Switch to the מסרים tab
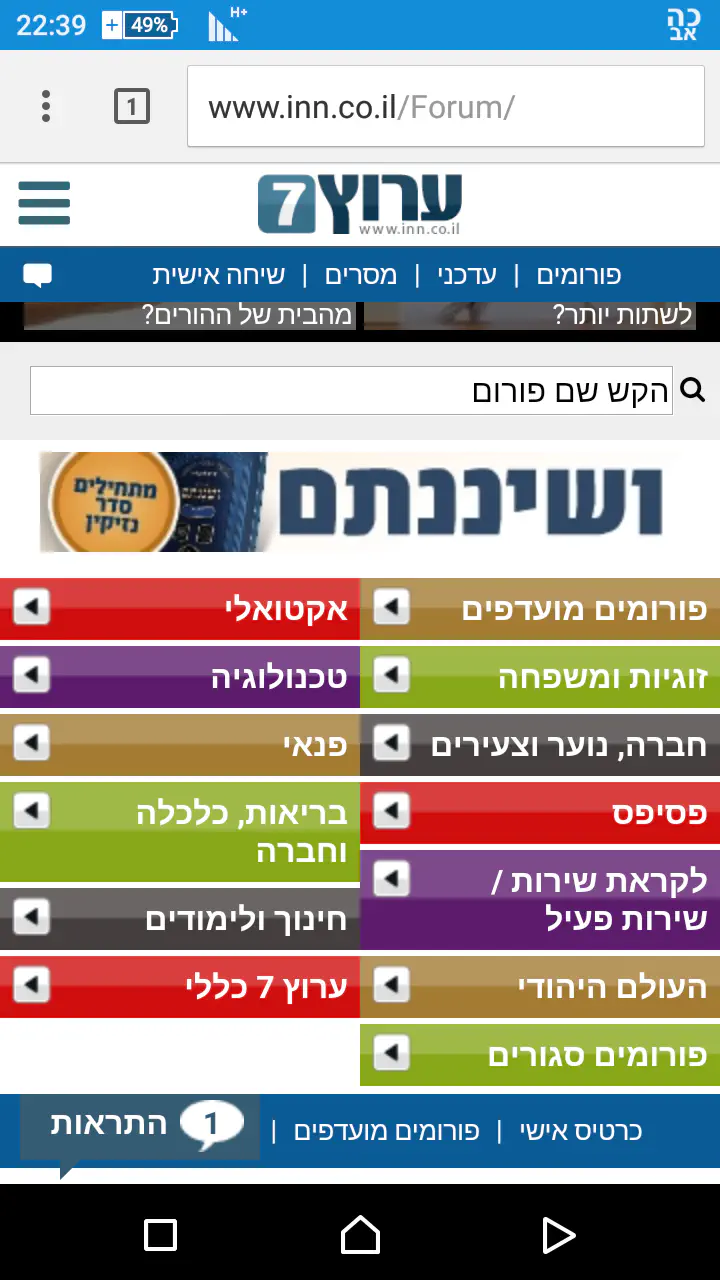Screen dimensions: 720x1280 click(x=361, y=275)
